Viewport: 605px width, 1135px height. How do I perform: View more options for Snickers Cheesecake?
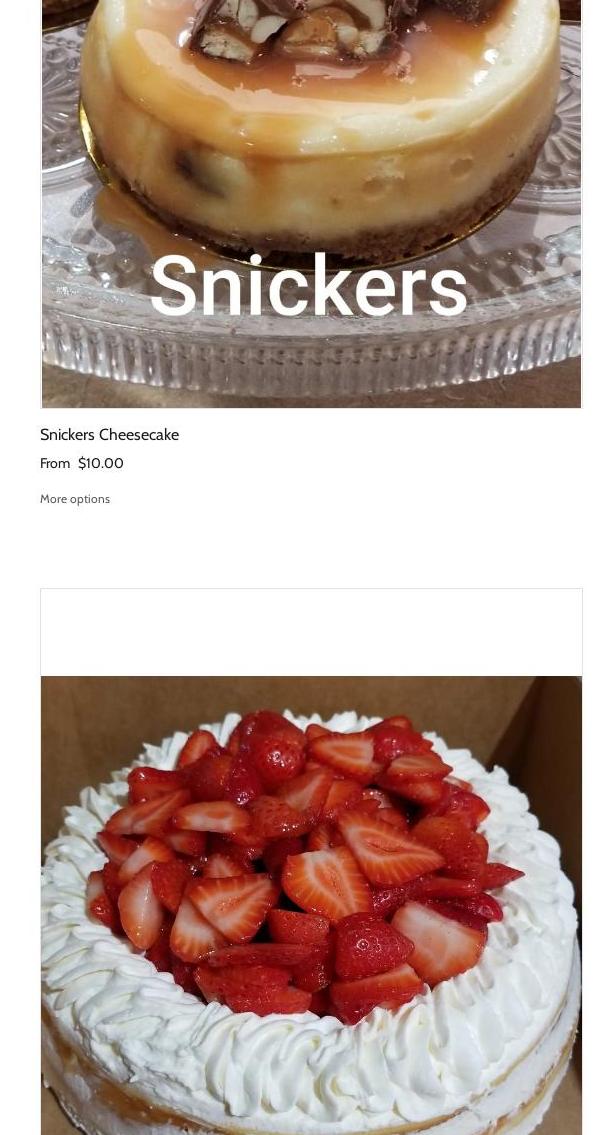[75, 499]
